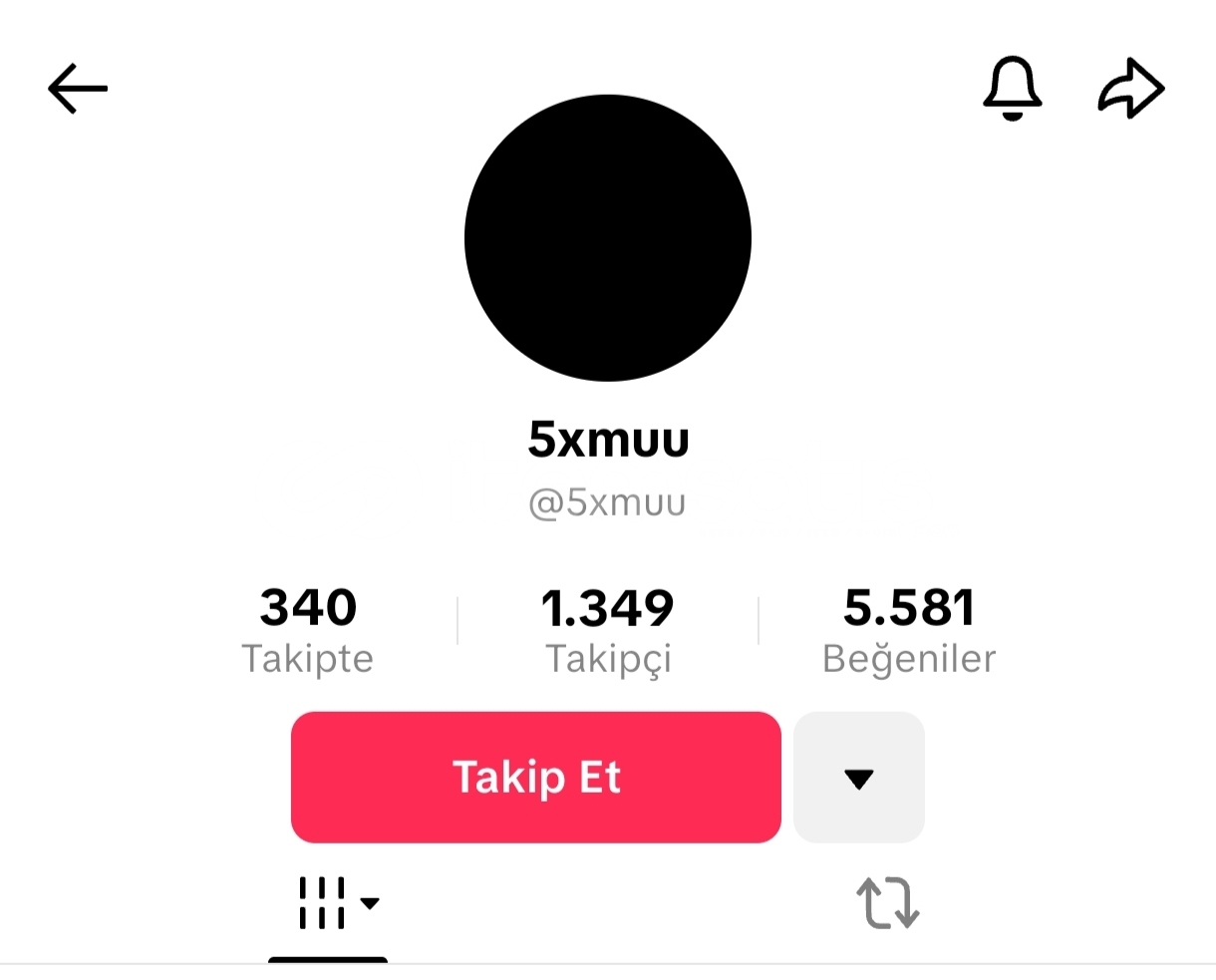This screenshot has width=1216, height=980.
Task: View the 340 Takipte list
Action: coord(307,630)
